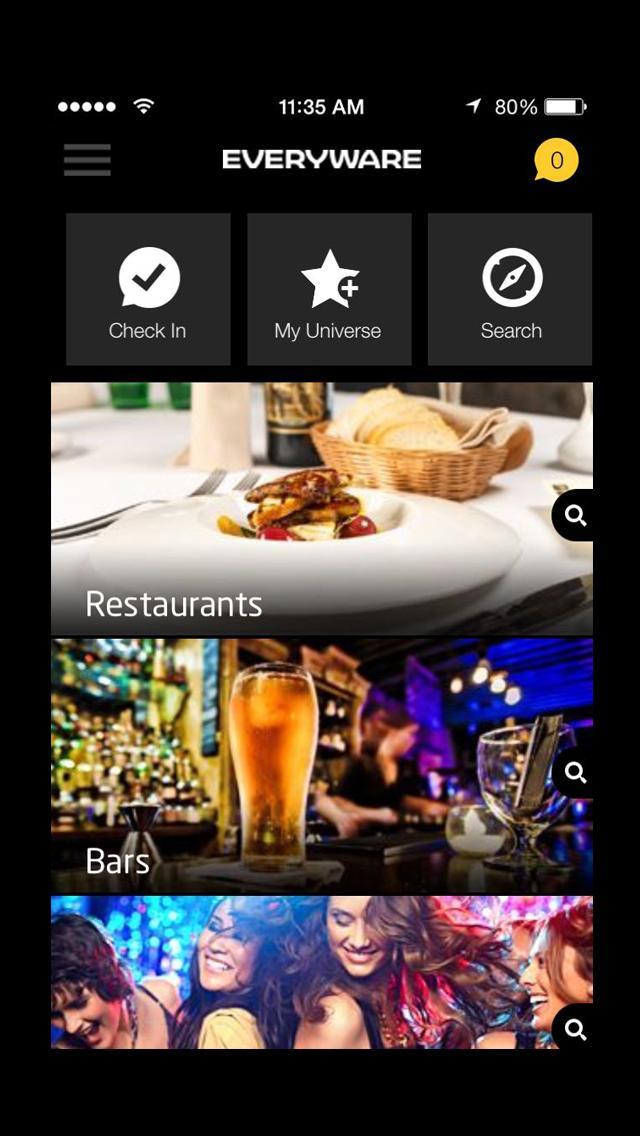The height and width of the screenshot is (1136, 640).
Task: Open the nightlife party category card
Action: [300, 973]
